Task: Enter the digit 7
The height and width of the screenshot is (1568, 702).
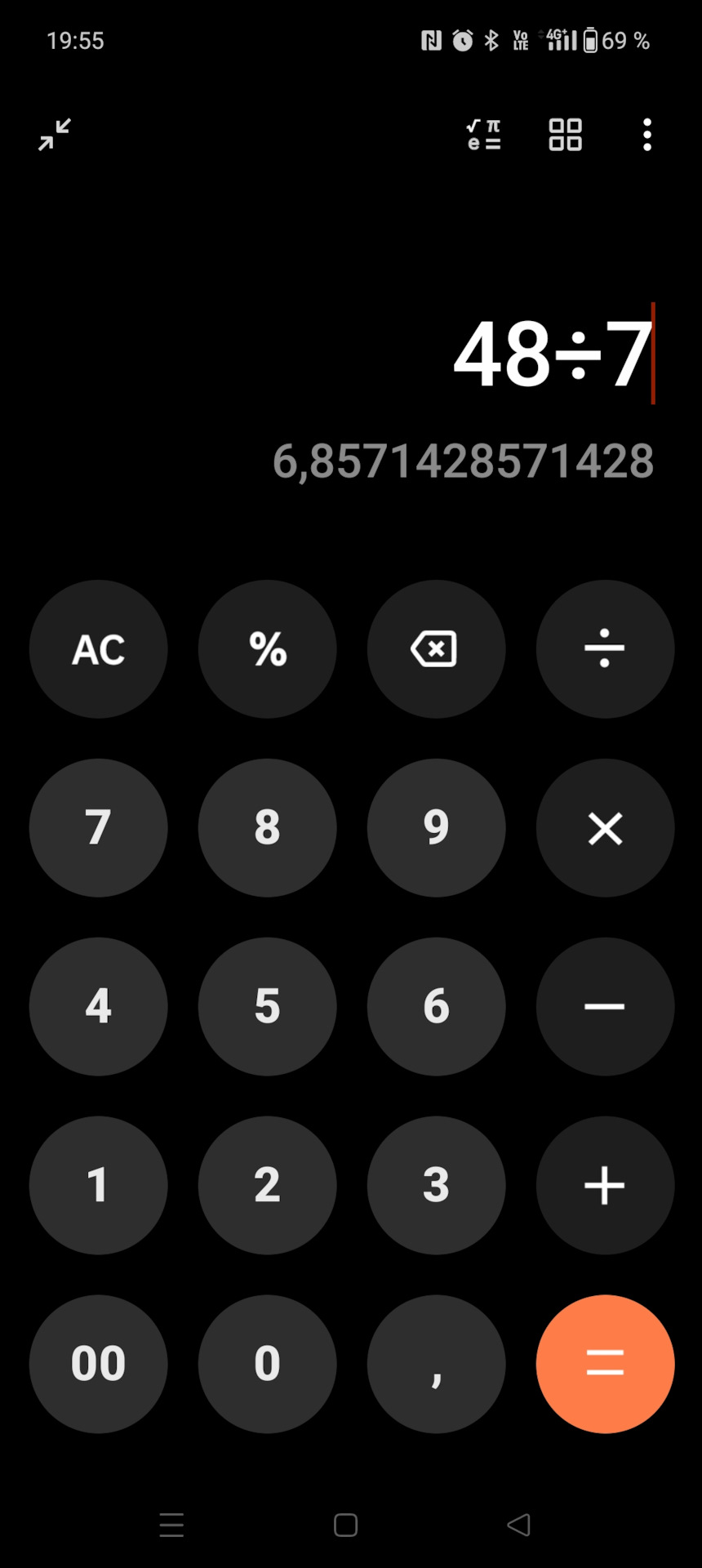Action: pyautogui.click(x=99, y=828)
